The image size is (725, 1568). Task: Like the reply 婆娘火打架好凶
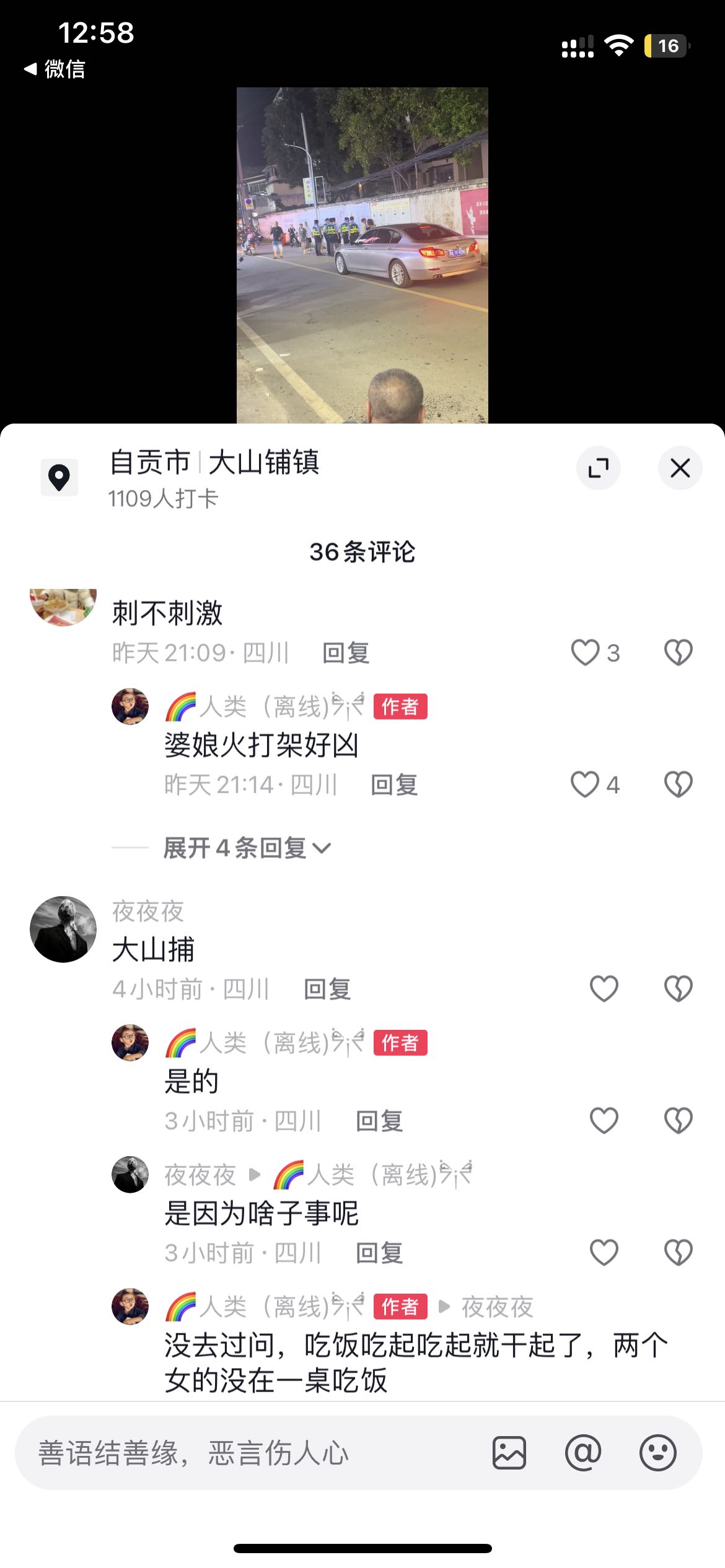click(586, 785)
